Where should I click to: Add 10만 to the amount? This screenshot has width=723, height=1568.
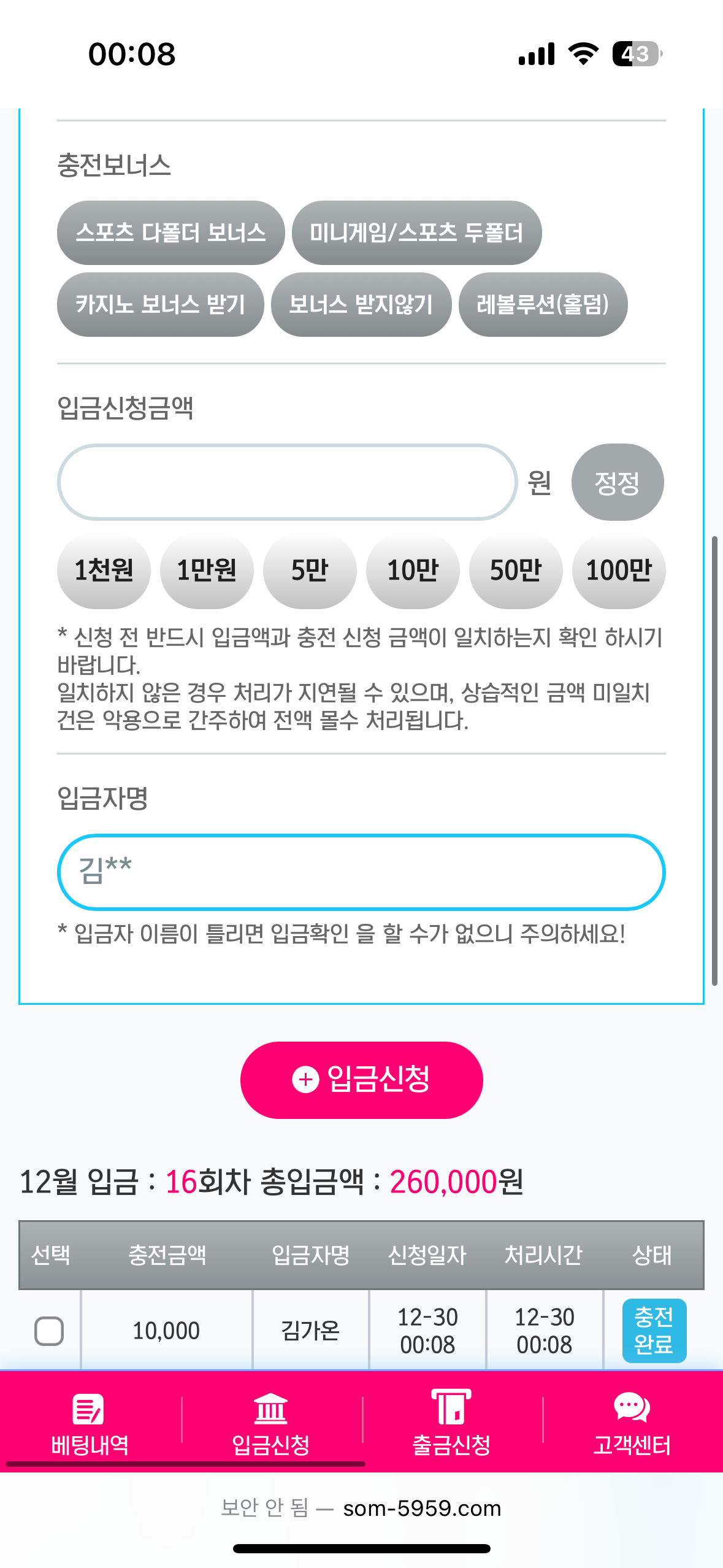click(413, 571)
